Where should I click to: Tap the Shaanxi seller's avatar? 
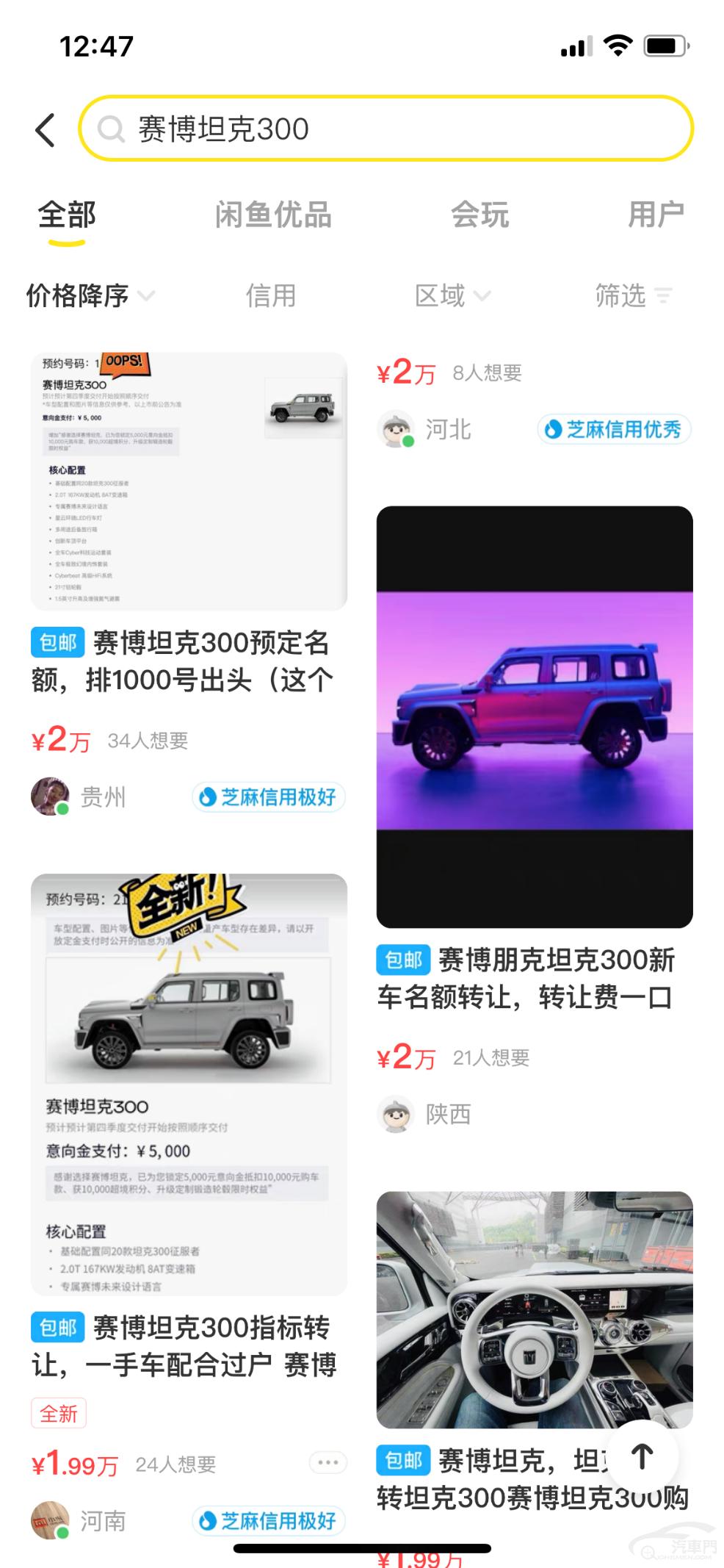pyautogui.click(x=397, y=1114)
